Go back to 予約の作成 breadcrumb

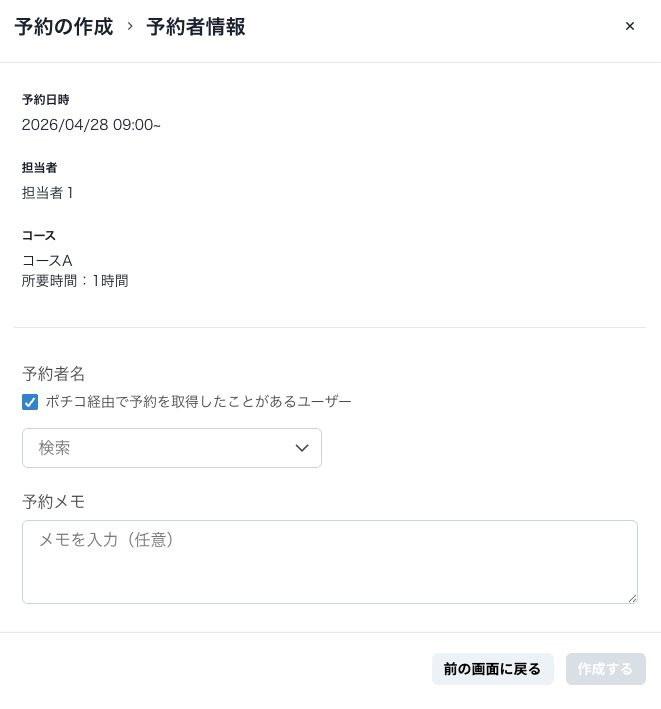pyautogui.click(x=64, y=27)
